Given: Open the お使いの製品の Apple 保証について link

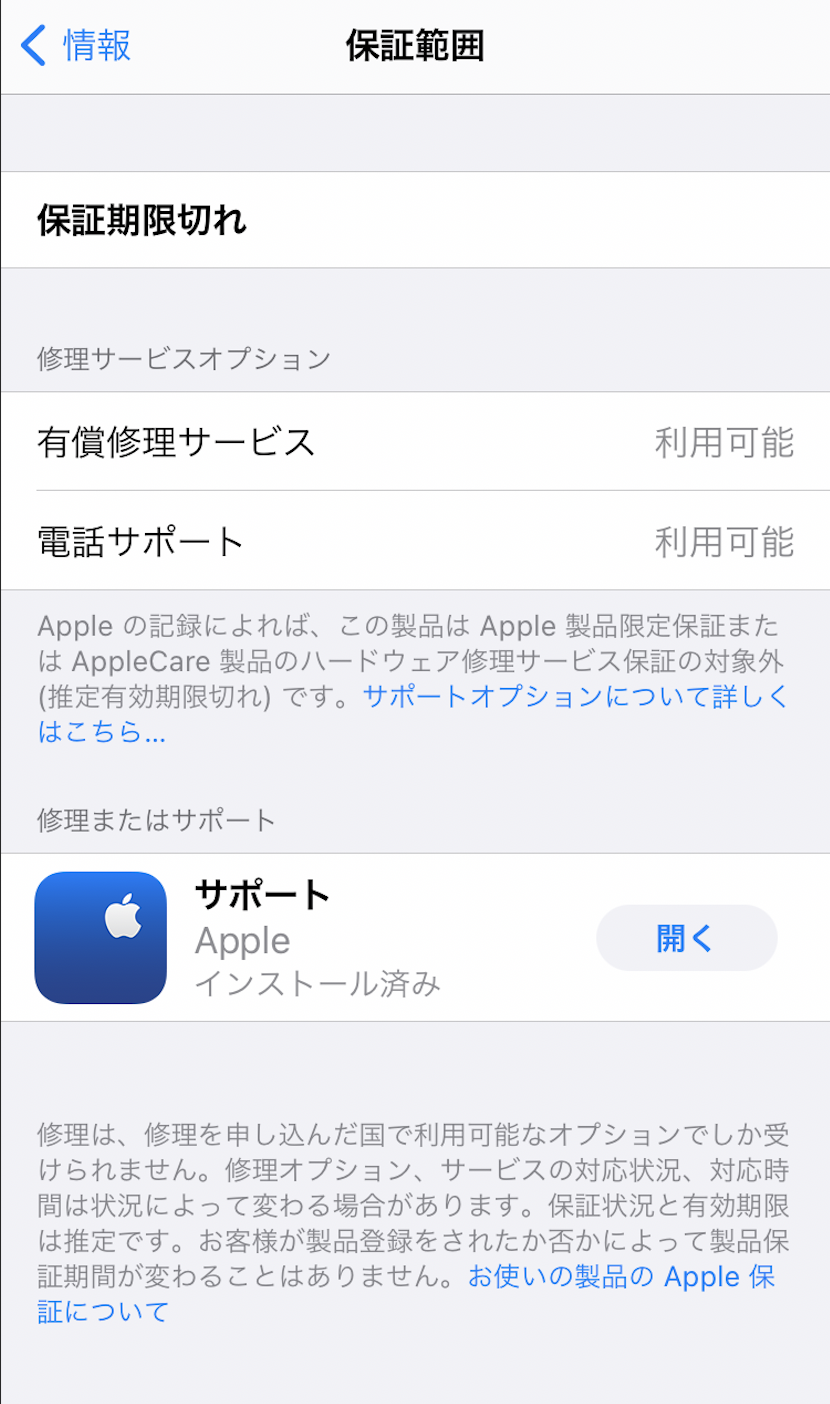Looking at the screenshot, I should [620, 1278].
